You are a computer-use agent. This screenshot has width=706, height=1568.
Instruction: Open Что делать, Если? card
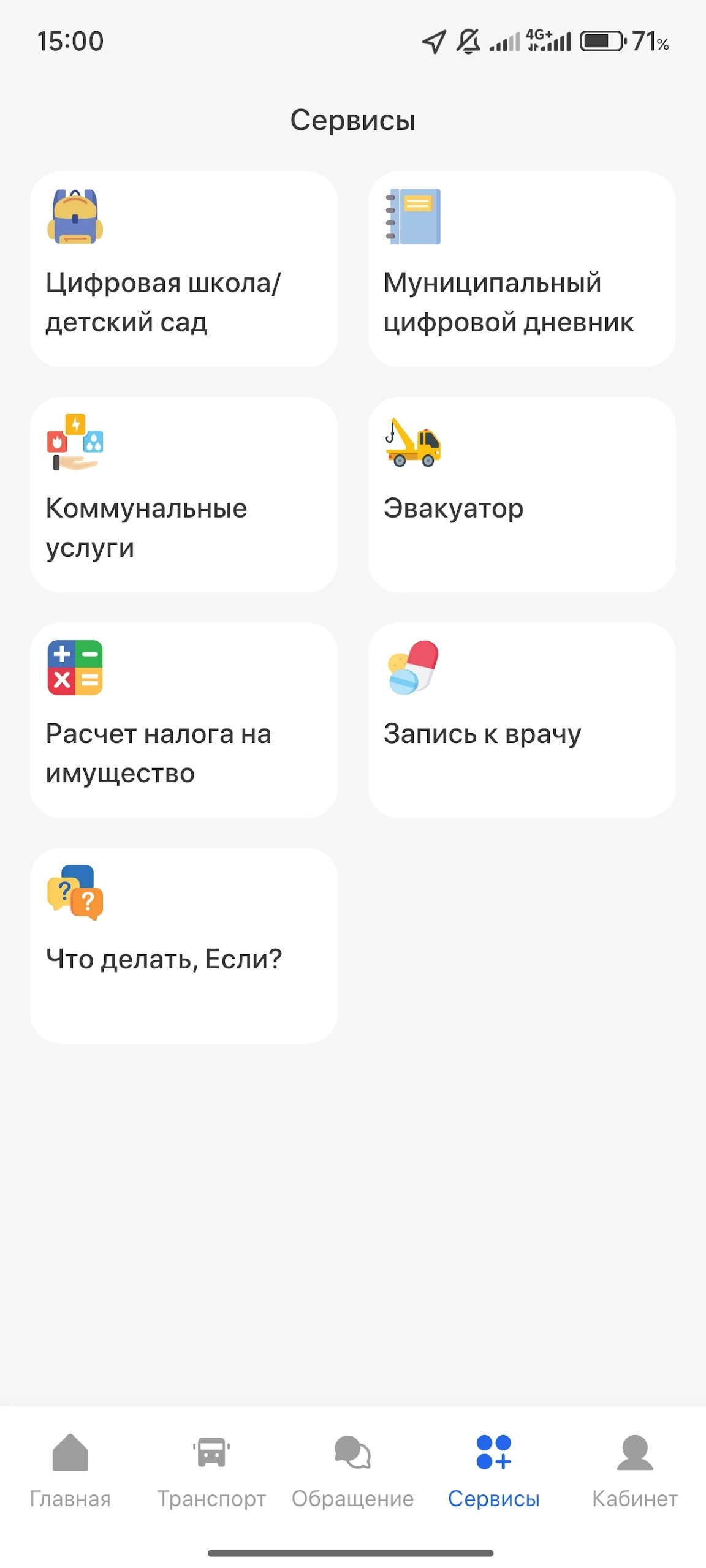pyautogui.click(x=184, y=946)
